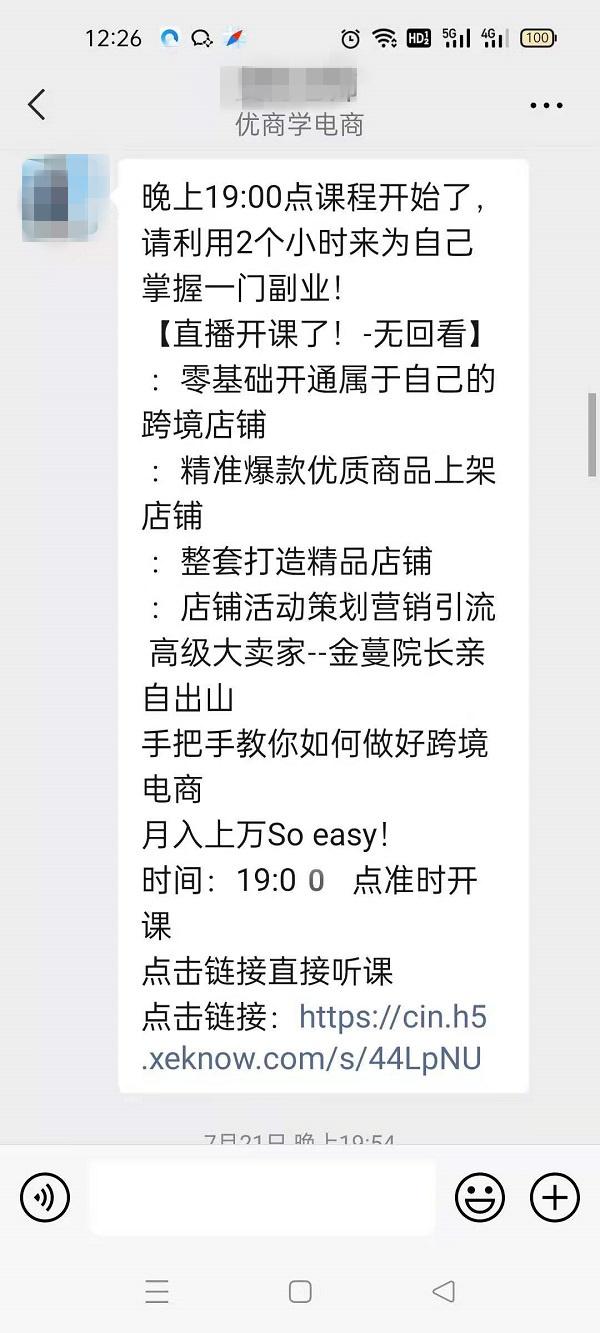Tap the message text field

coord(262,1197)
